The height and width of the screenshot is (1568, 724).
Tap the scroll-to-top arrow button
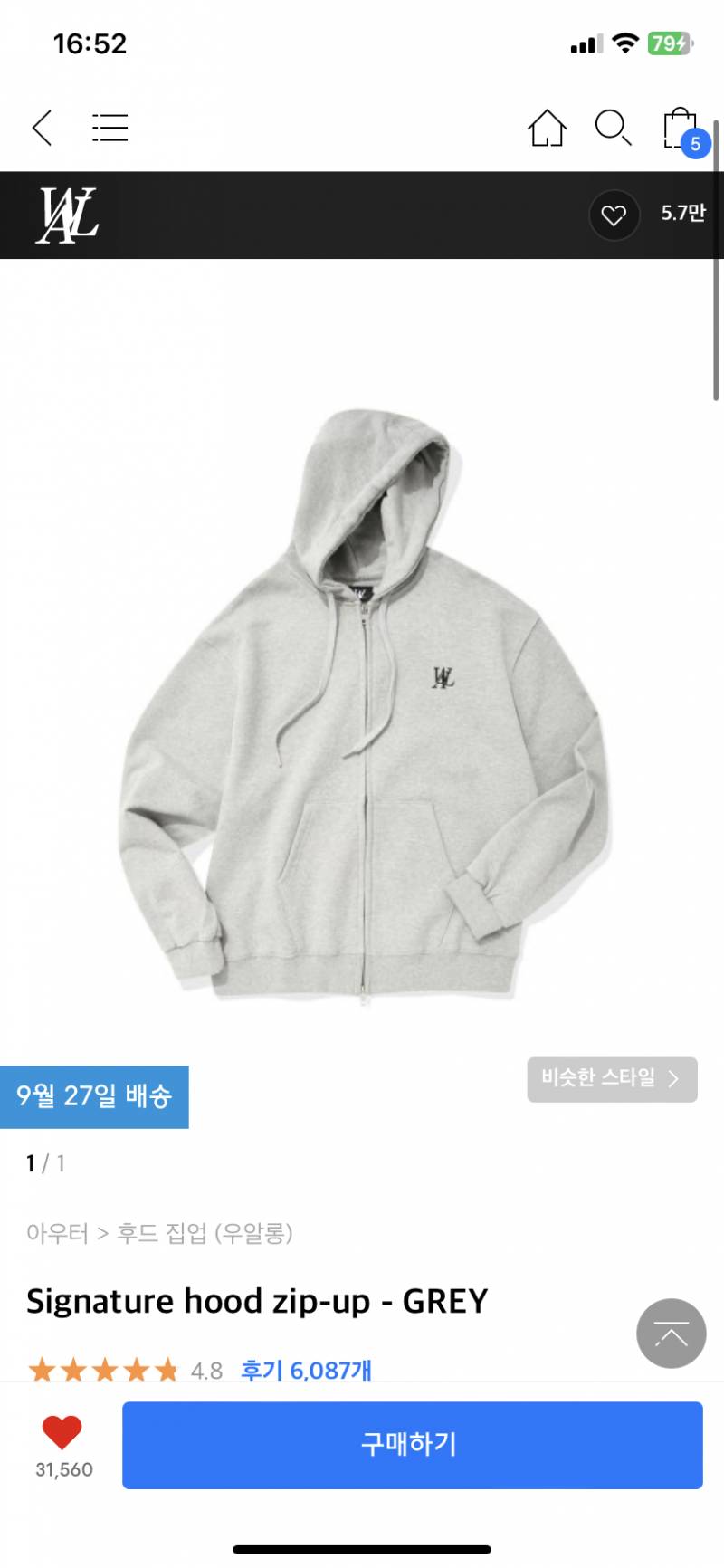(x=671, y=1334)
